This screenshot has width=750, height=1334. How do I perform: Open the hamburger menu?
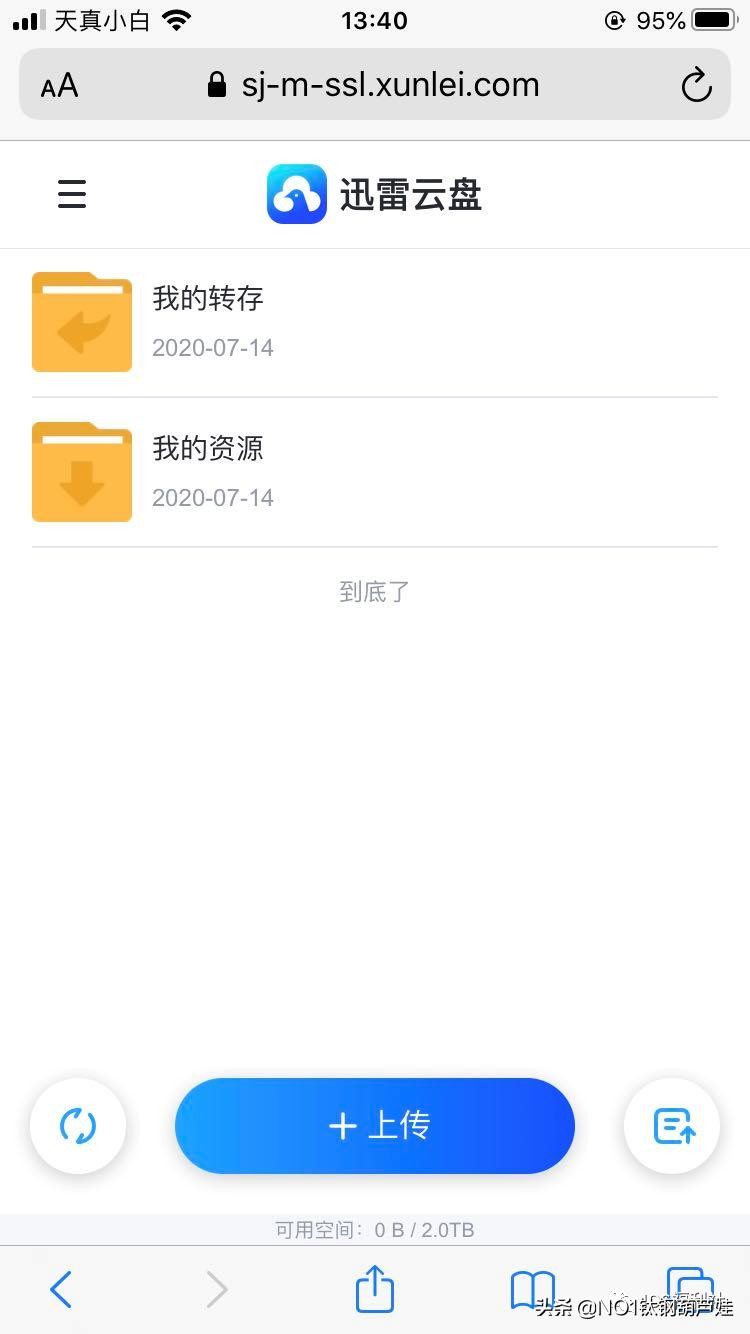72,194
